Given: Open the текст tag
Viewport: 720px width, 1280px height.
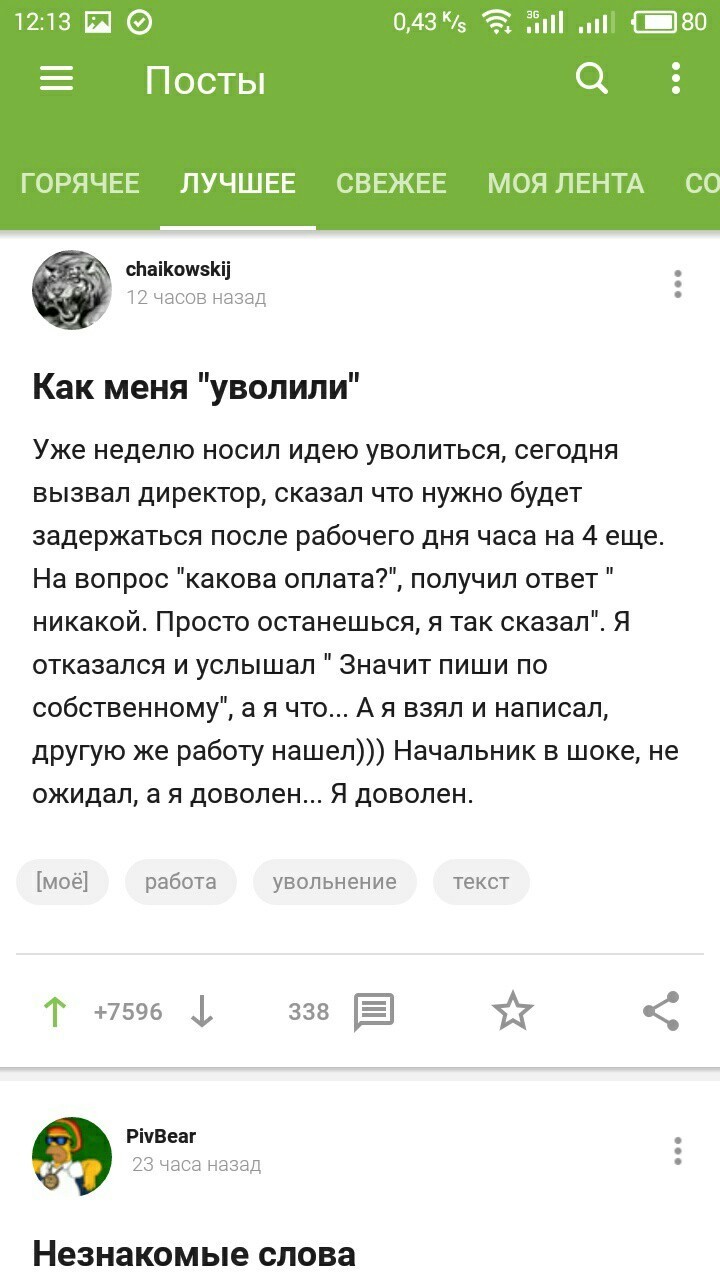Looking at the screenshot, I should point(481,882).
